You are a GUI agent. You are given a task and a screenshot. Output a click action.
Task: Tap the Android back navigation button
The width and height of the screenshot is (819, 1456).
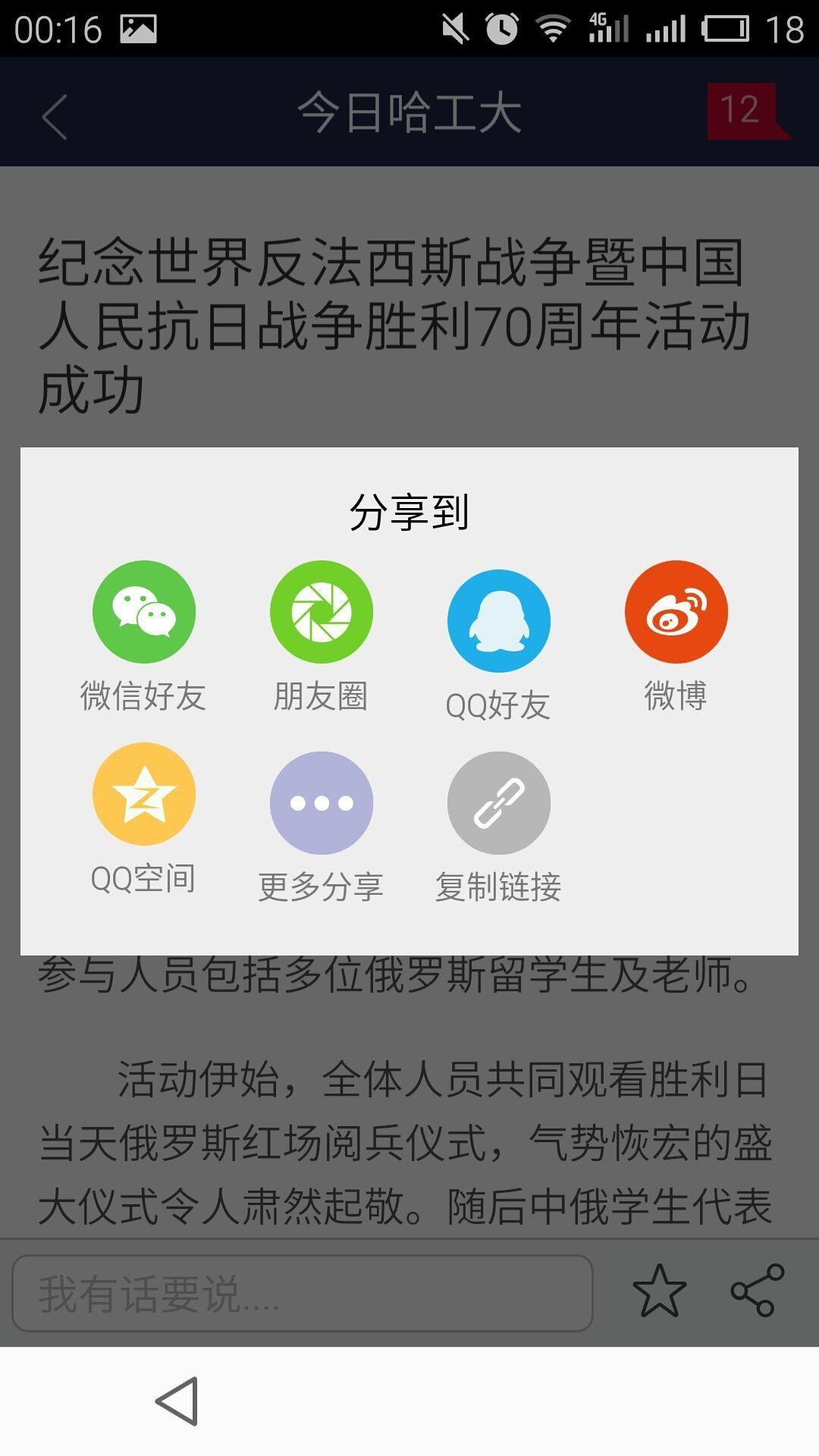pos(180,1399)
